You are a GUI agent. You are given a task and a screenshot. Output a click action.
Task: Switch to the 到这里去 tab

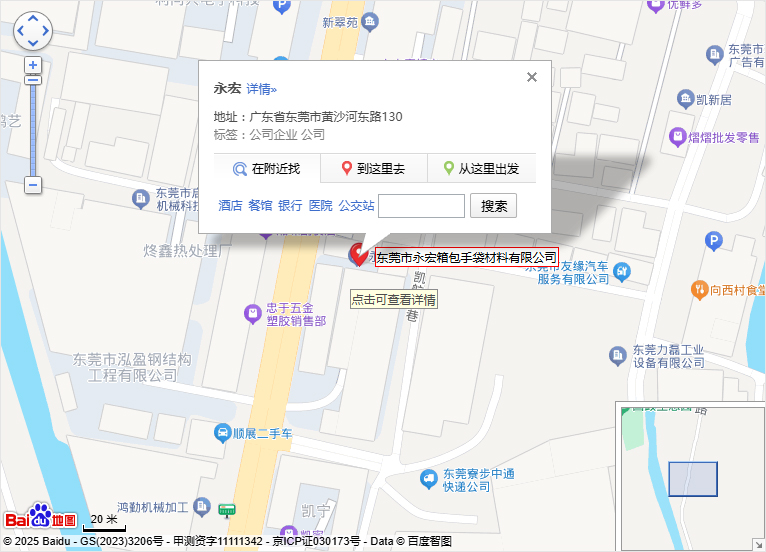(373, 169)
